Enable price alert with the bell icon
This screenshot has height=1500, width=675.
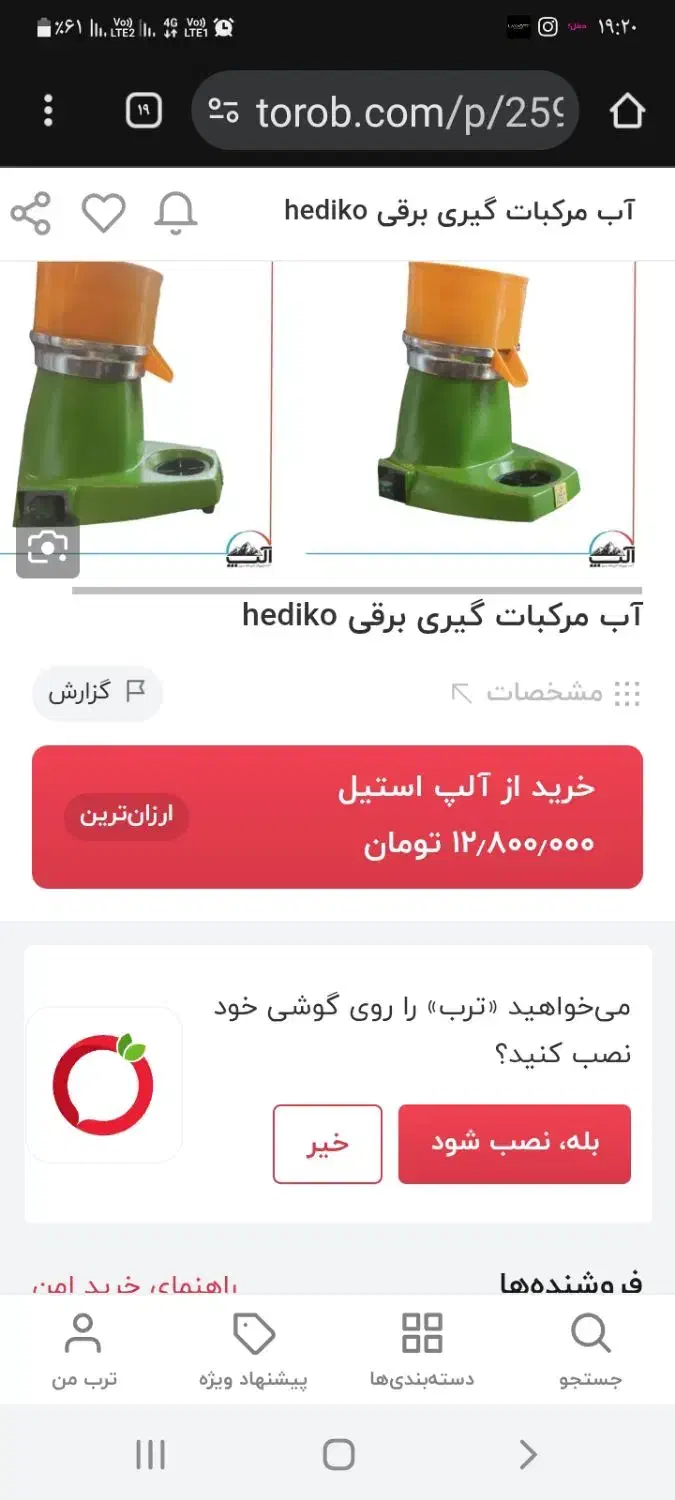coord(176,213)
